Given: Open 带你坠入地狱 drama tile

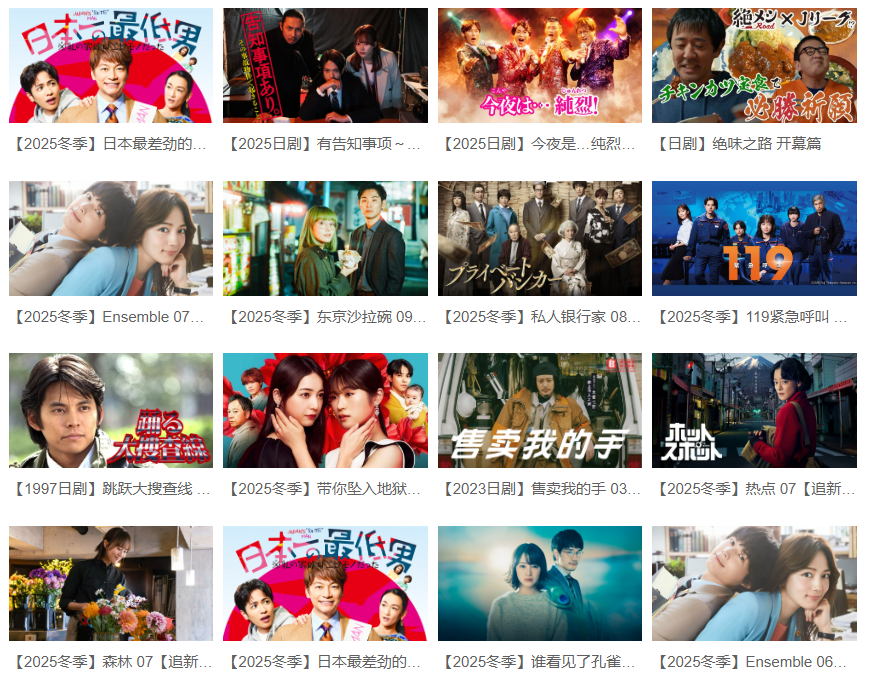Looking at the screenshot, I should 325,410.
